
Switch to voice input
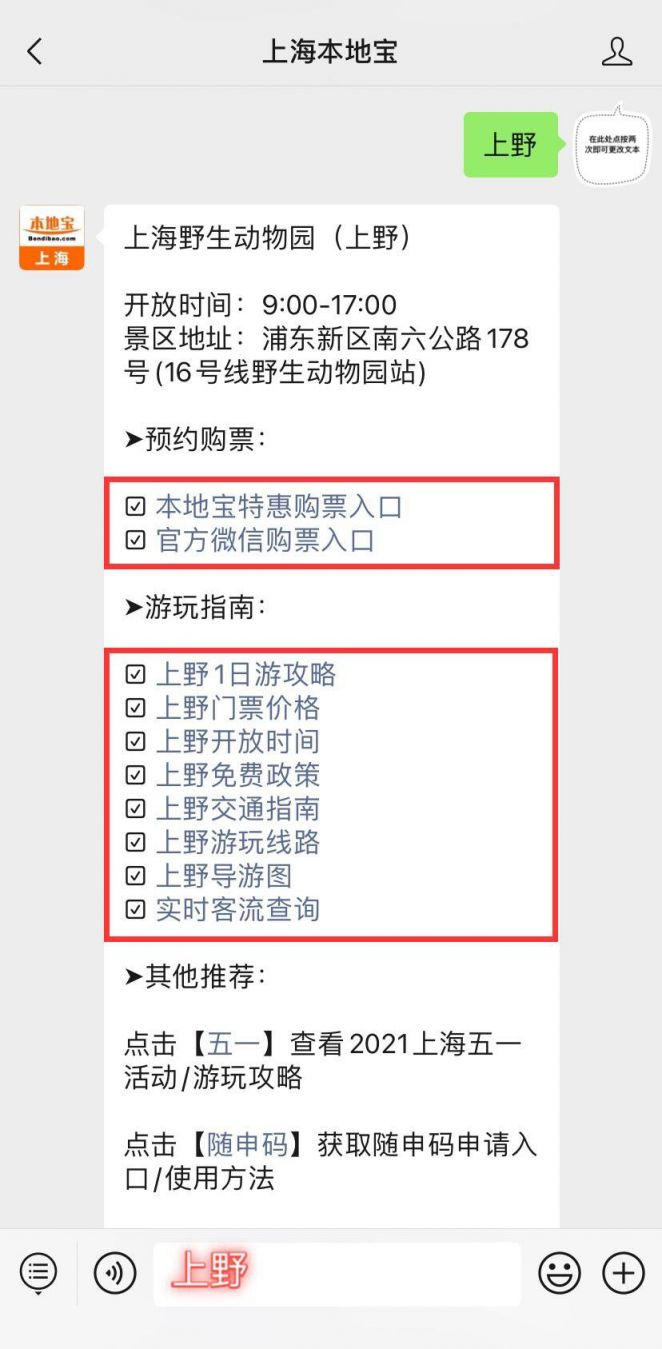click(115, 1273)
